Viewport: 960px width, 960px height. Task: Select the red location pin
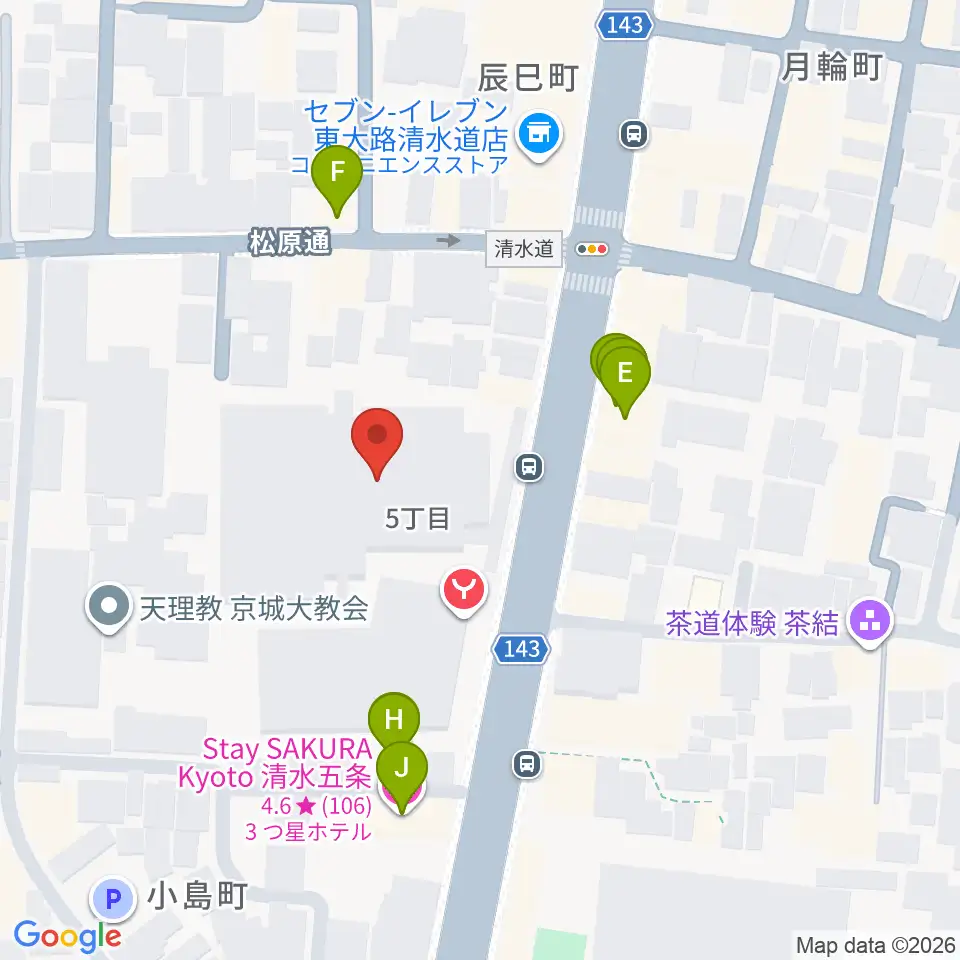pyautogui.click(x=377, y=443)
